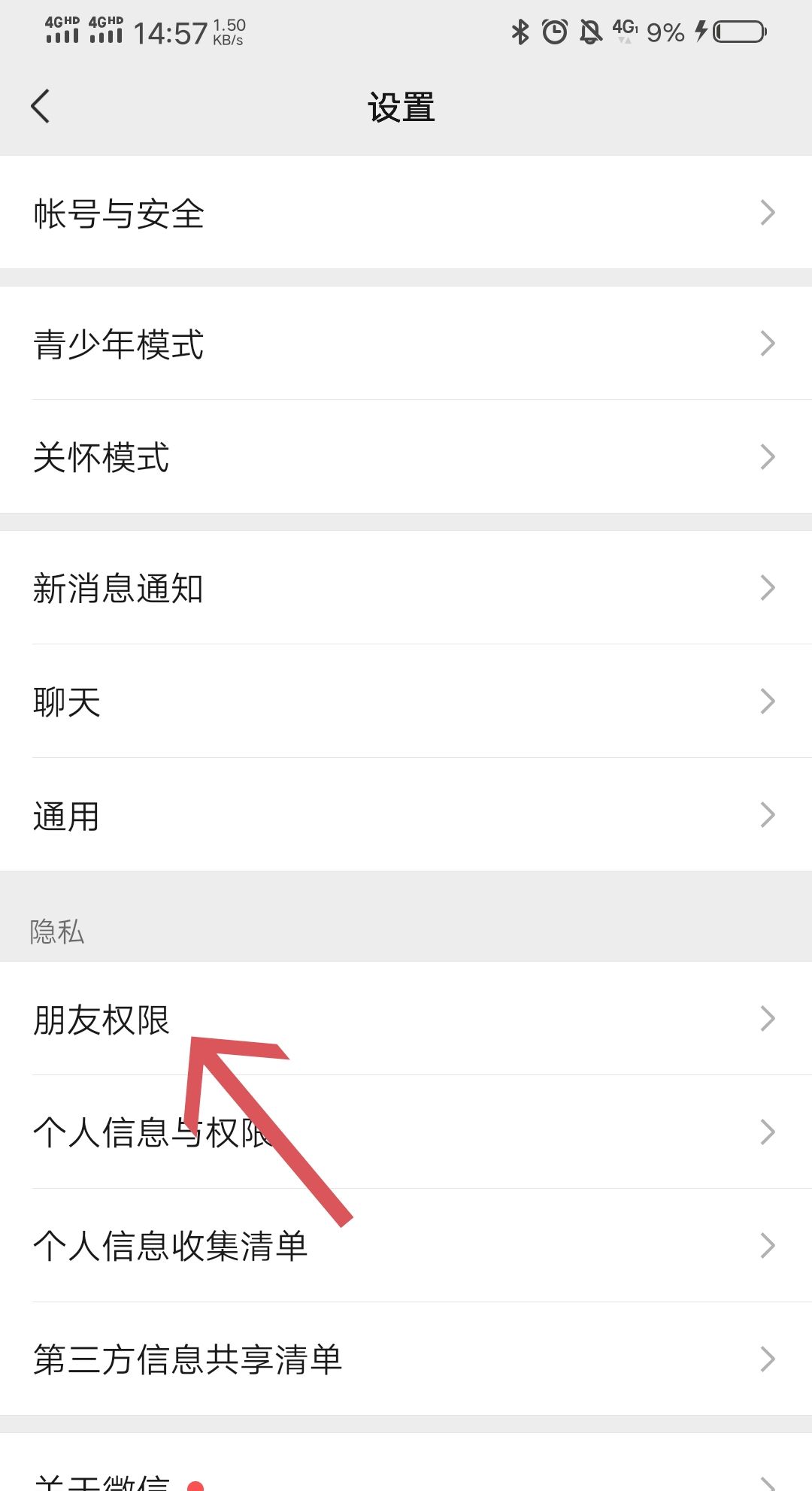Open 朋友权限 under privacy
This screenshot has height=1491, width=812.
click(406, 1019)
